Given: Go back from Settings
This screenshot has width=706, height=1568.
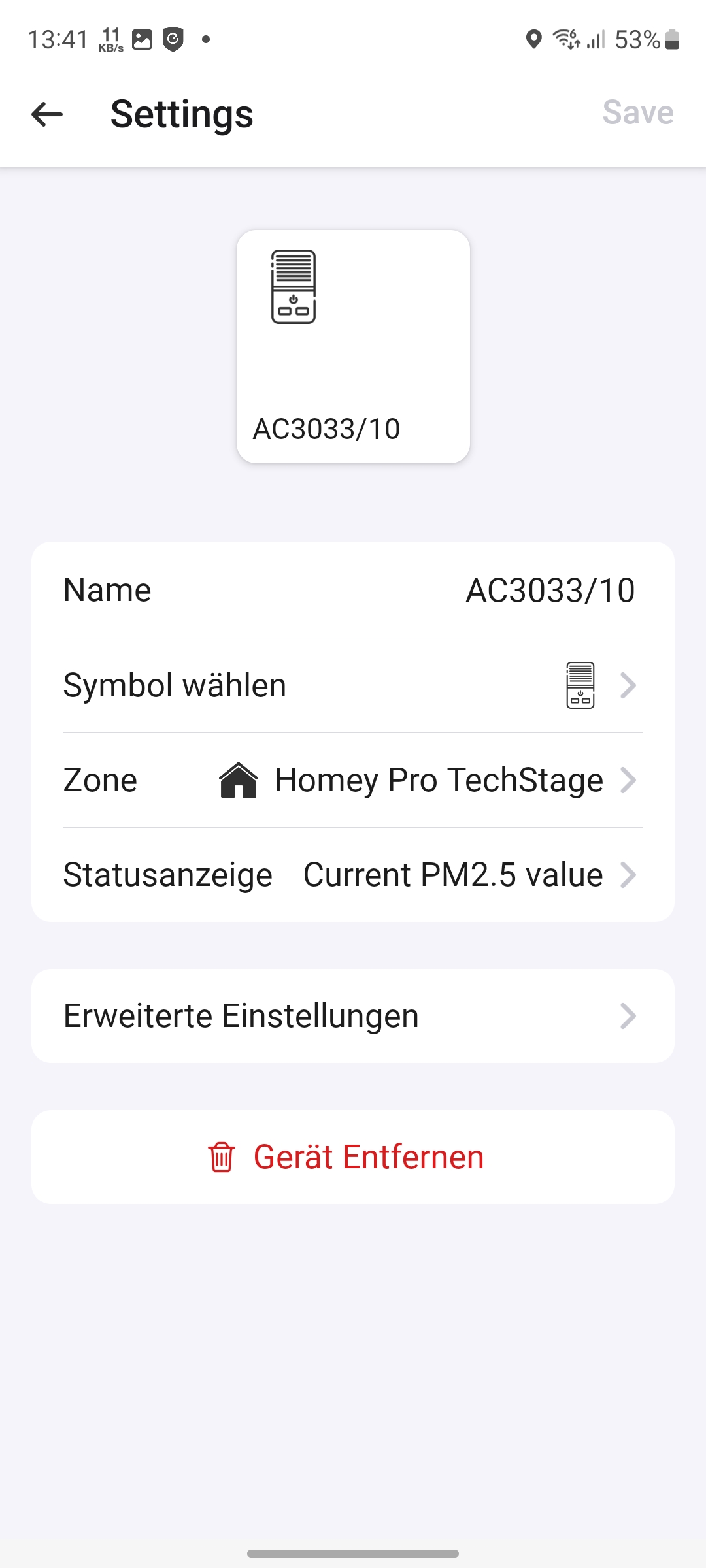Looking at the screenshot, I should point(47,114).
